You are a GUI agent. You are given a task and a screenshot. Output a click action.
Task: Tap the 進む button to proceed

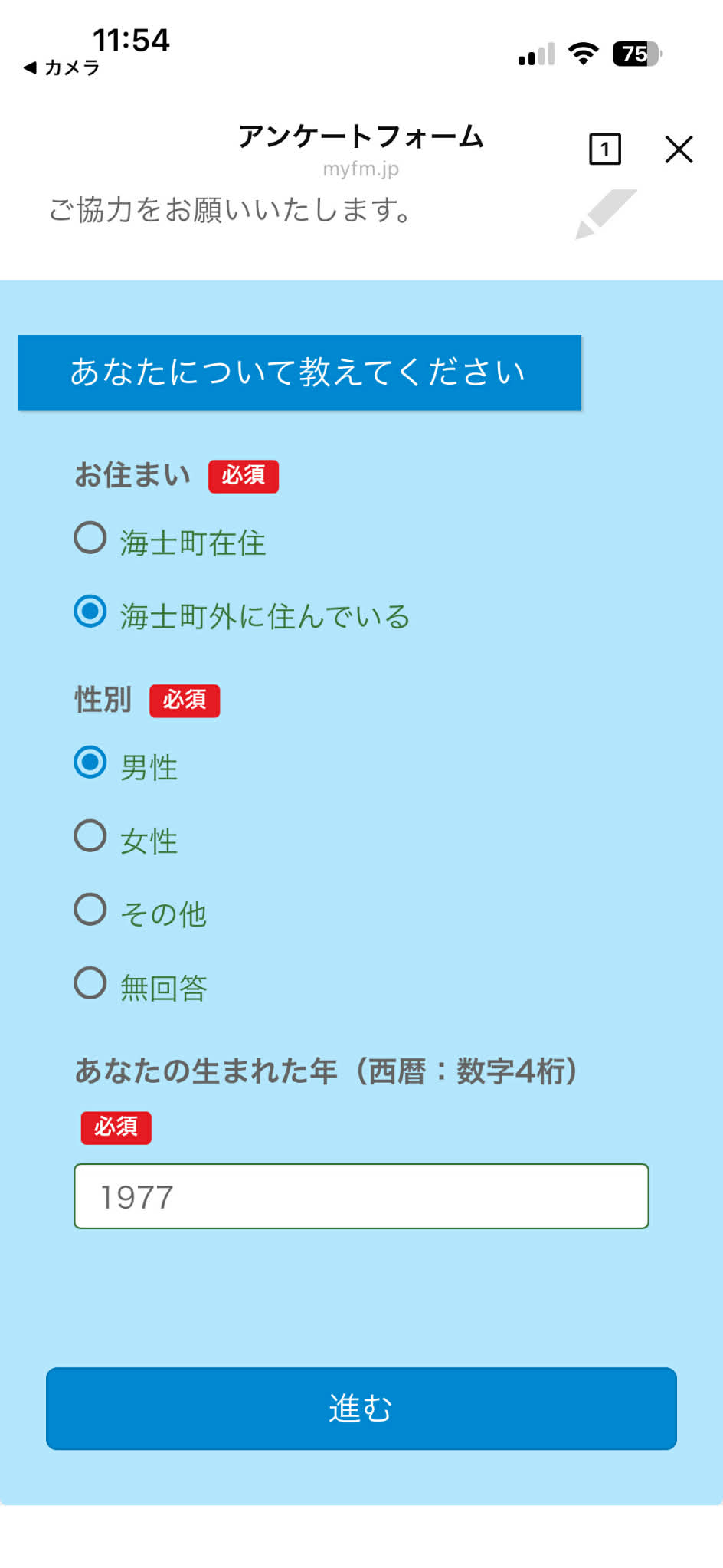(x=361, y=1409)
